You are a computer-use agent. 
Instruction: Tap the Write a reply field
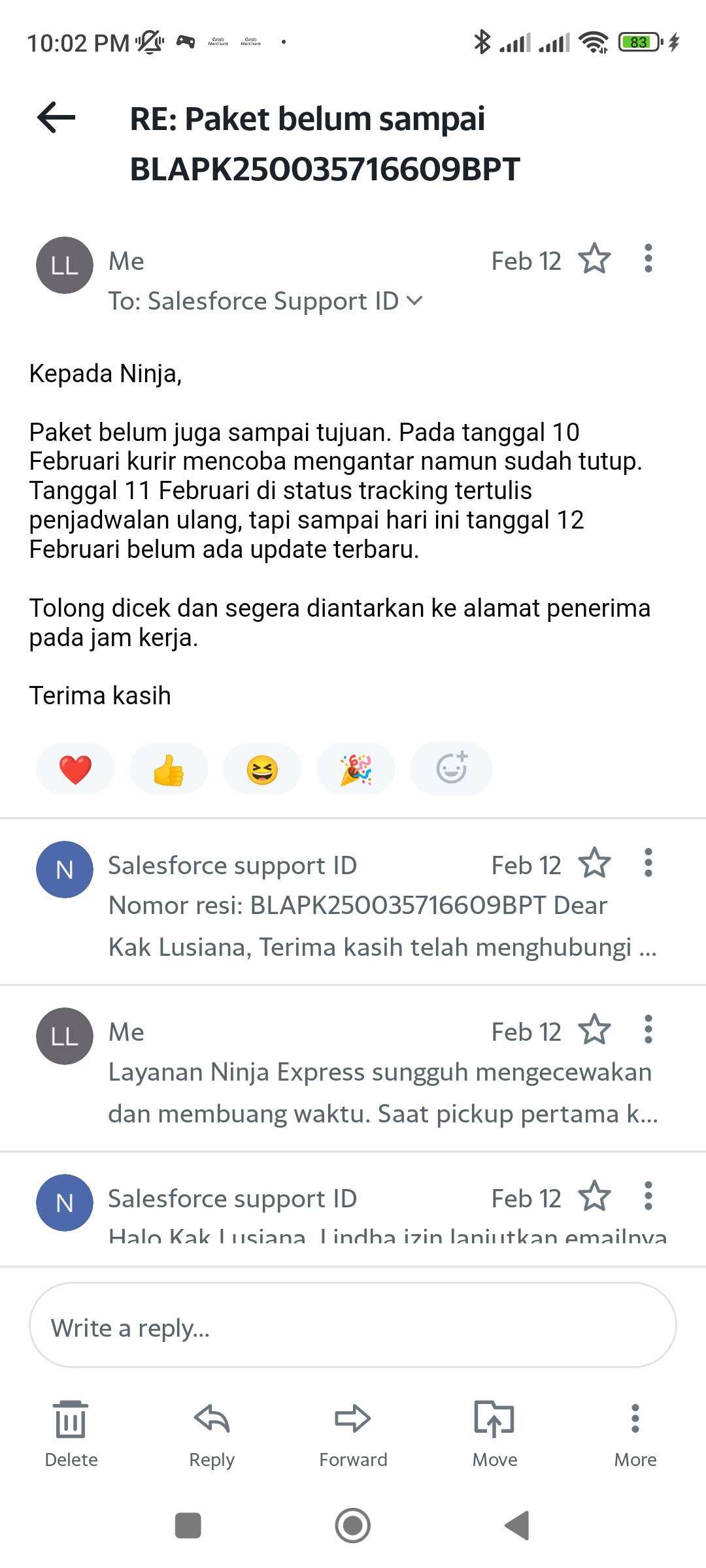tap(353, 1325)
